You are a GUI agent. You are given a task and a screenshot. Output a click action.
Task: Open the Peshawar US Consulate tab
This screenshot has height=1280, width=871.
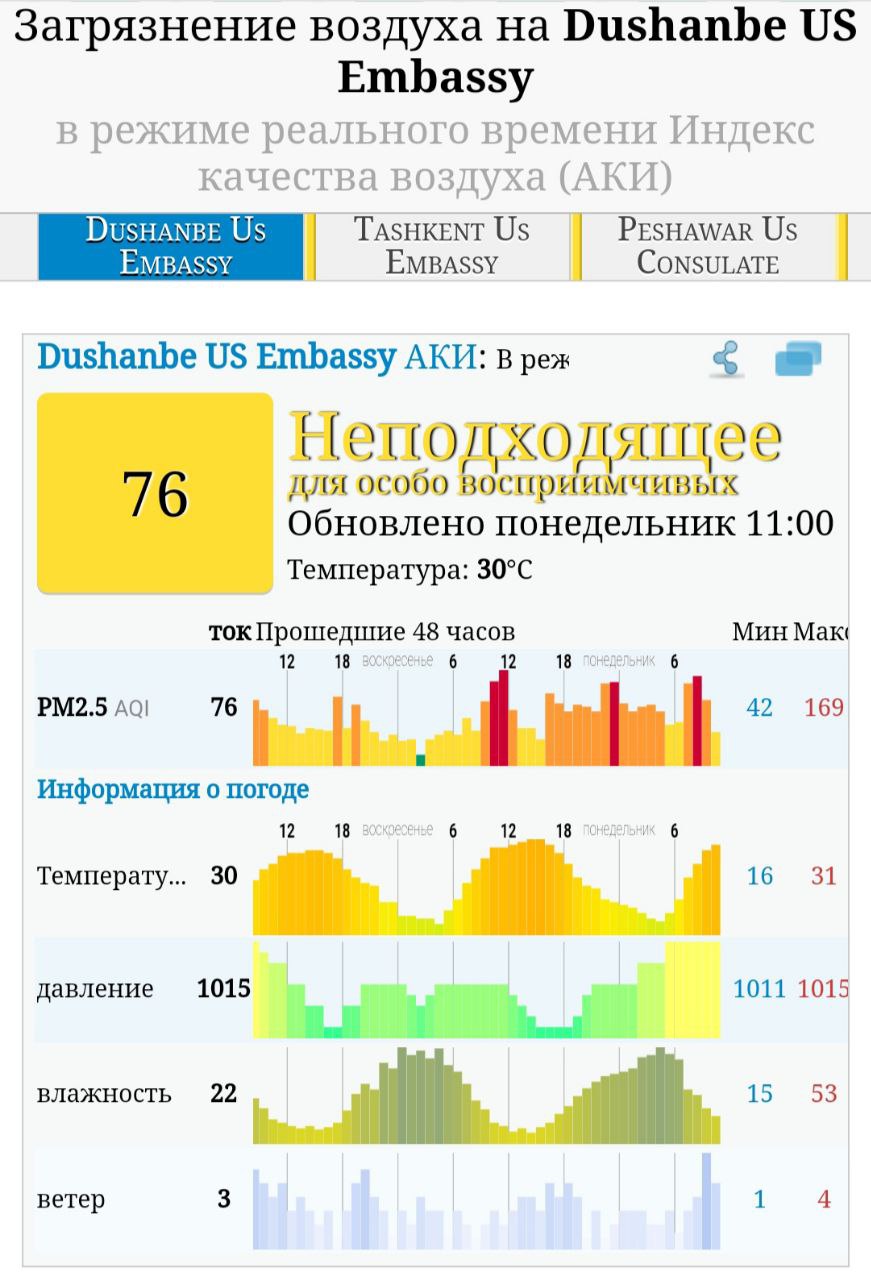708,246
